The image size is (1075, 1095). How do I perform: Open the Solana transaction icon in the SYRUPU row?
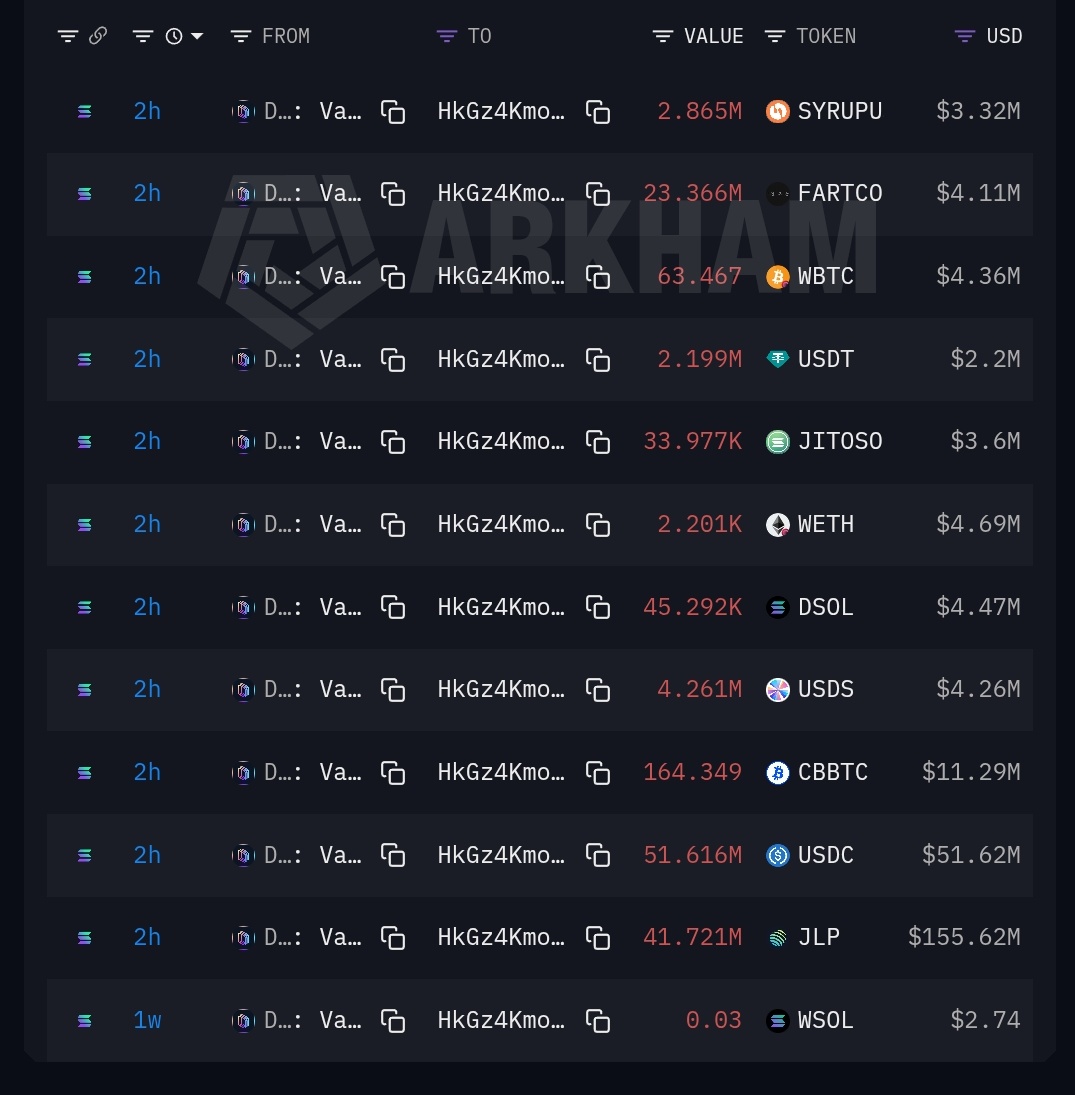(x=84, y=112)
